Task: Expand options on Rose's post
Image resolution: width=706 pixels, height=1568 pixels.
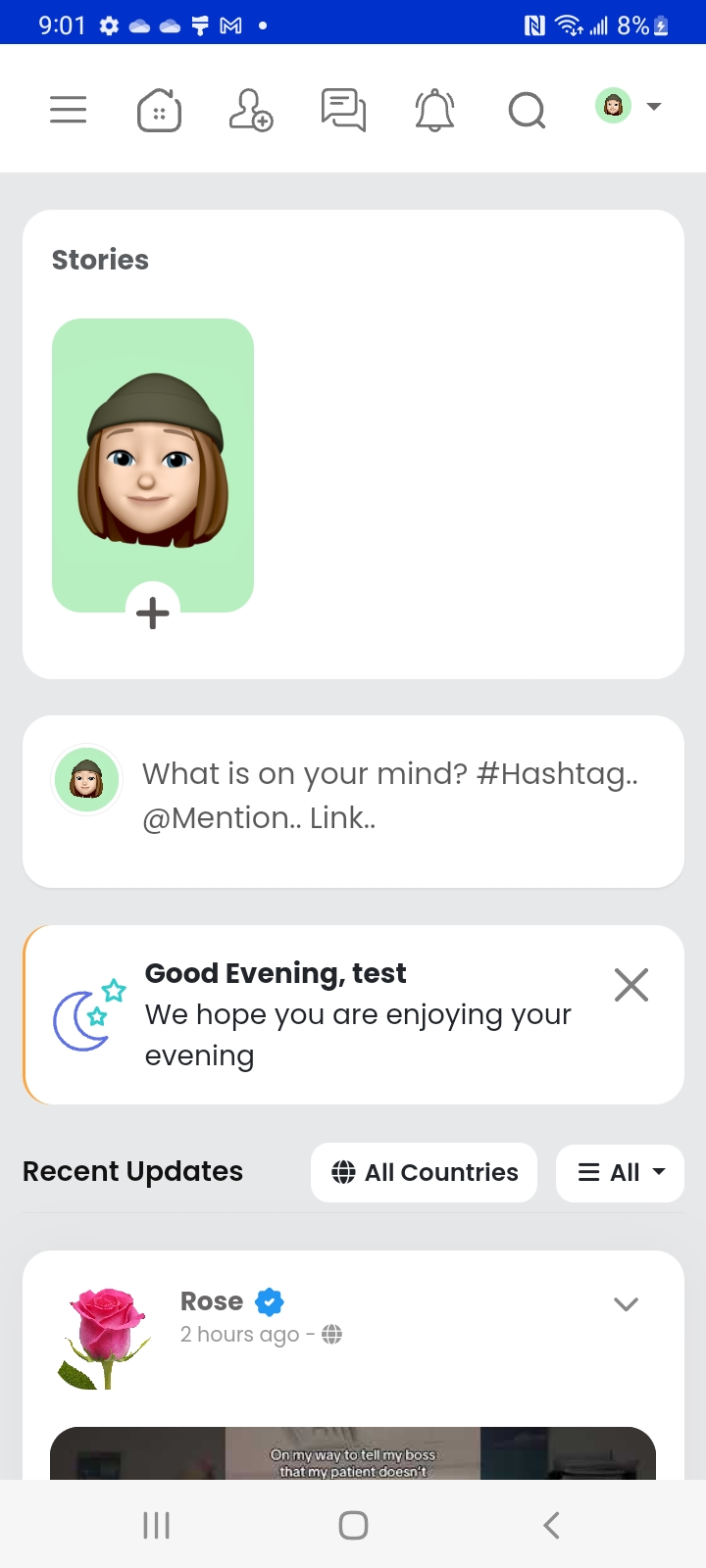Action: coord(626,1304)
